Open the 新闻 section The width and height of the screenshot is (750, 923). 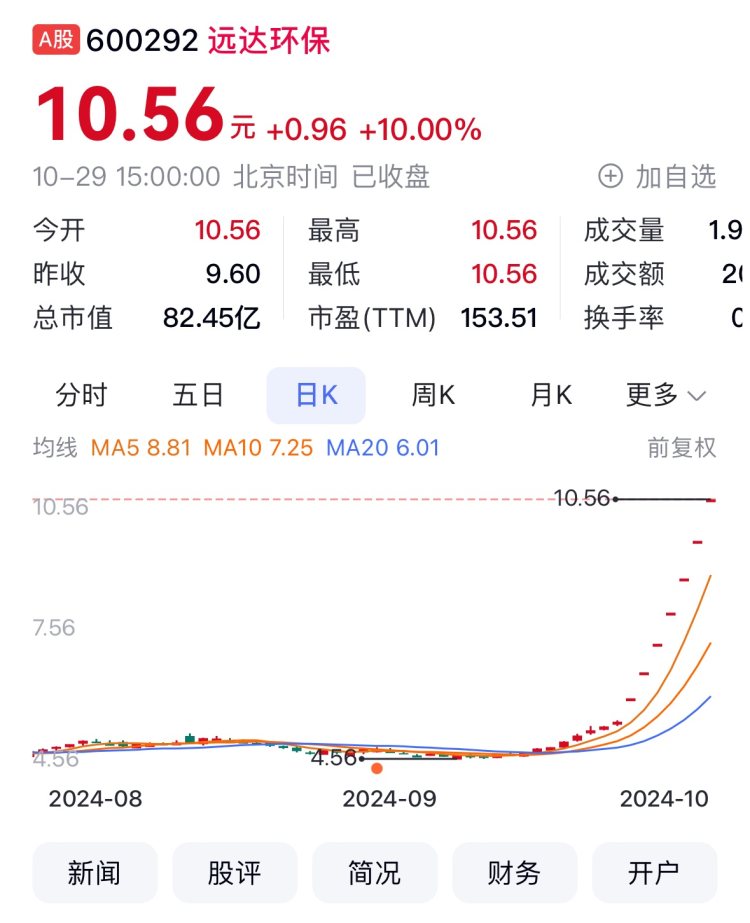(x=95, y=873)
